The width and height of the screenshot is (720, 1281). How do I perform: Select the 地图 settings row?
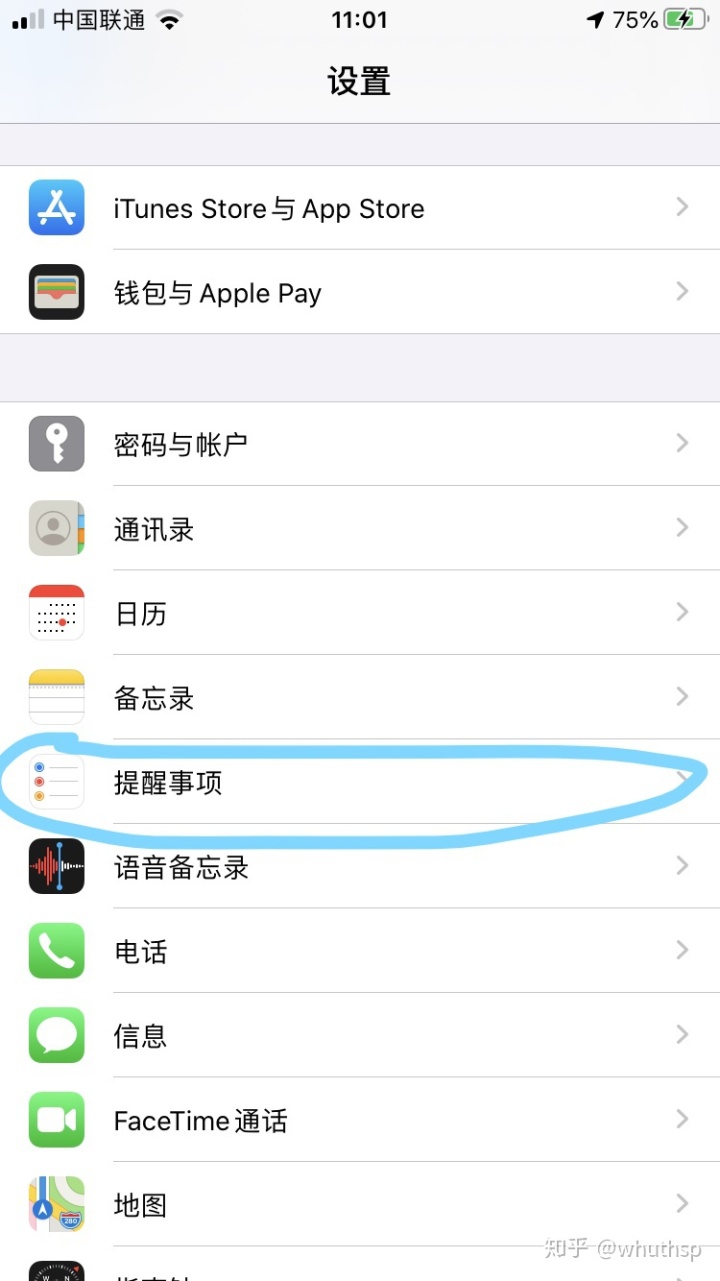(x=360, y=1204)
